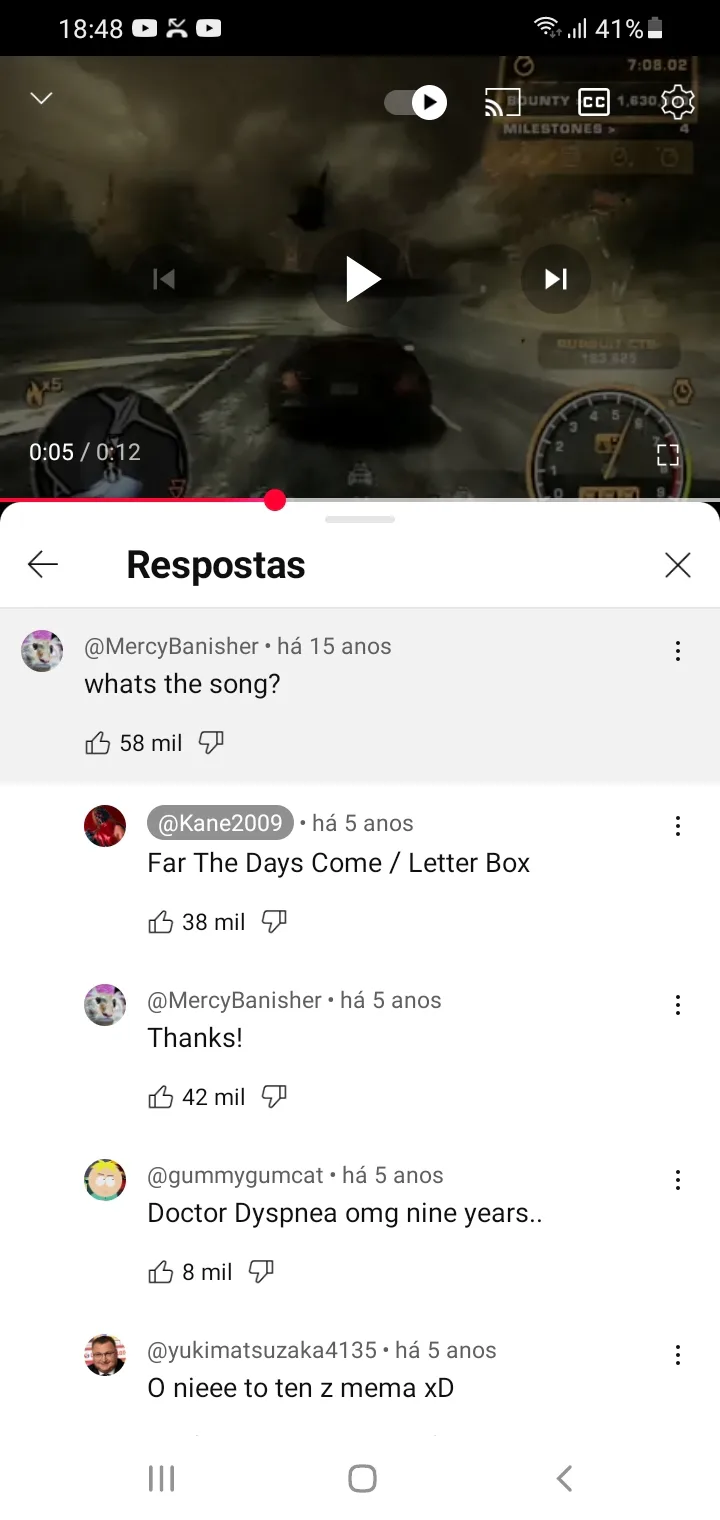
Task: Minimize the video player with down chevron
Action: (x=41, y=98)
